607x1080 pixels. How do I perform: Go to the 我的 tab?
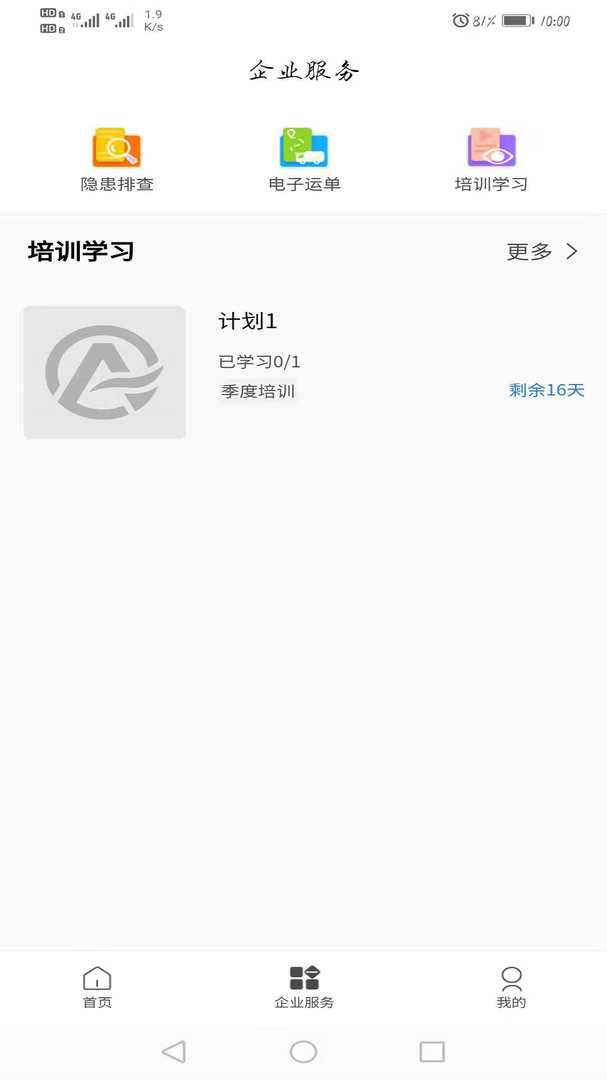tap(511, 987)
